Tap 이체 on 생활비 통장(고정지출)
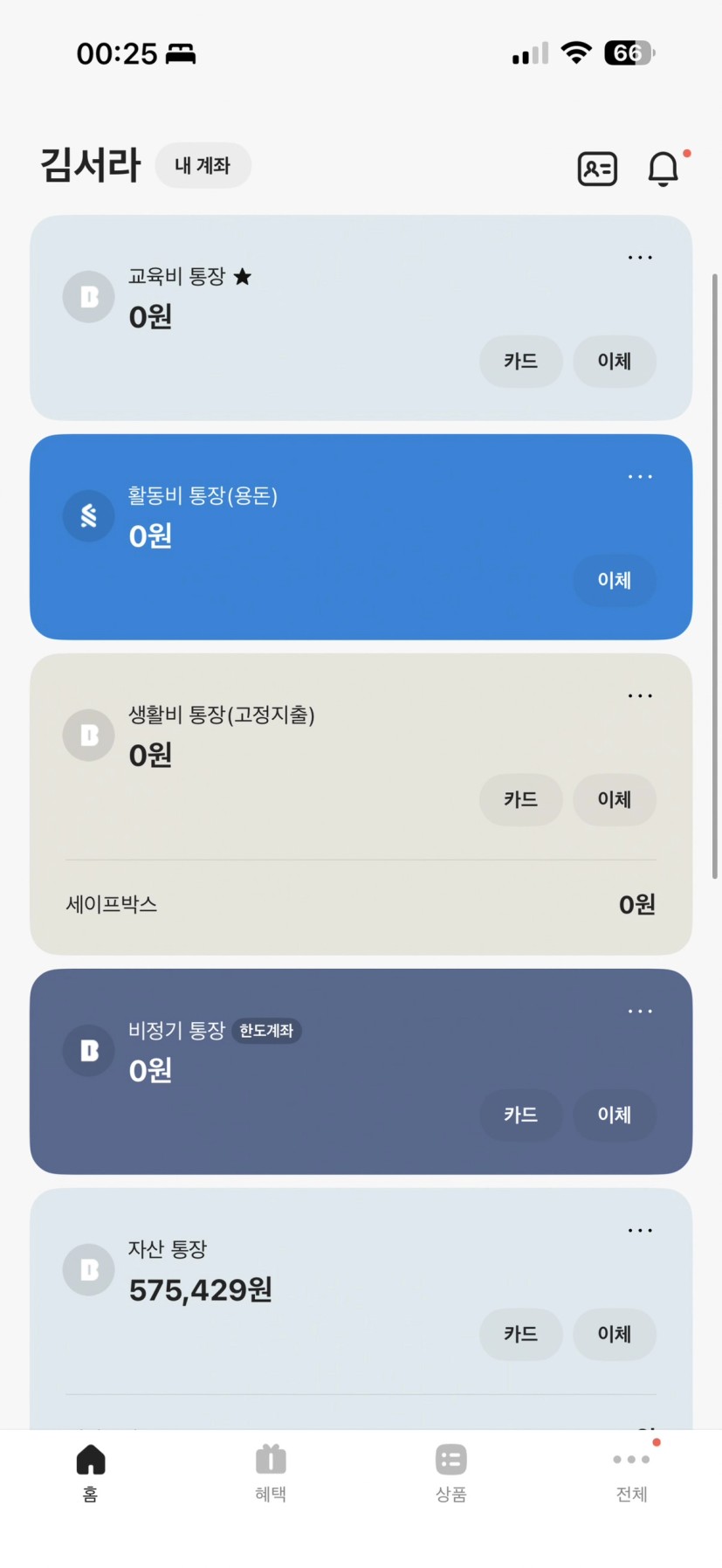722x1568 pixels. (614, 799)
